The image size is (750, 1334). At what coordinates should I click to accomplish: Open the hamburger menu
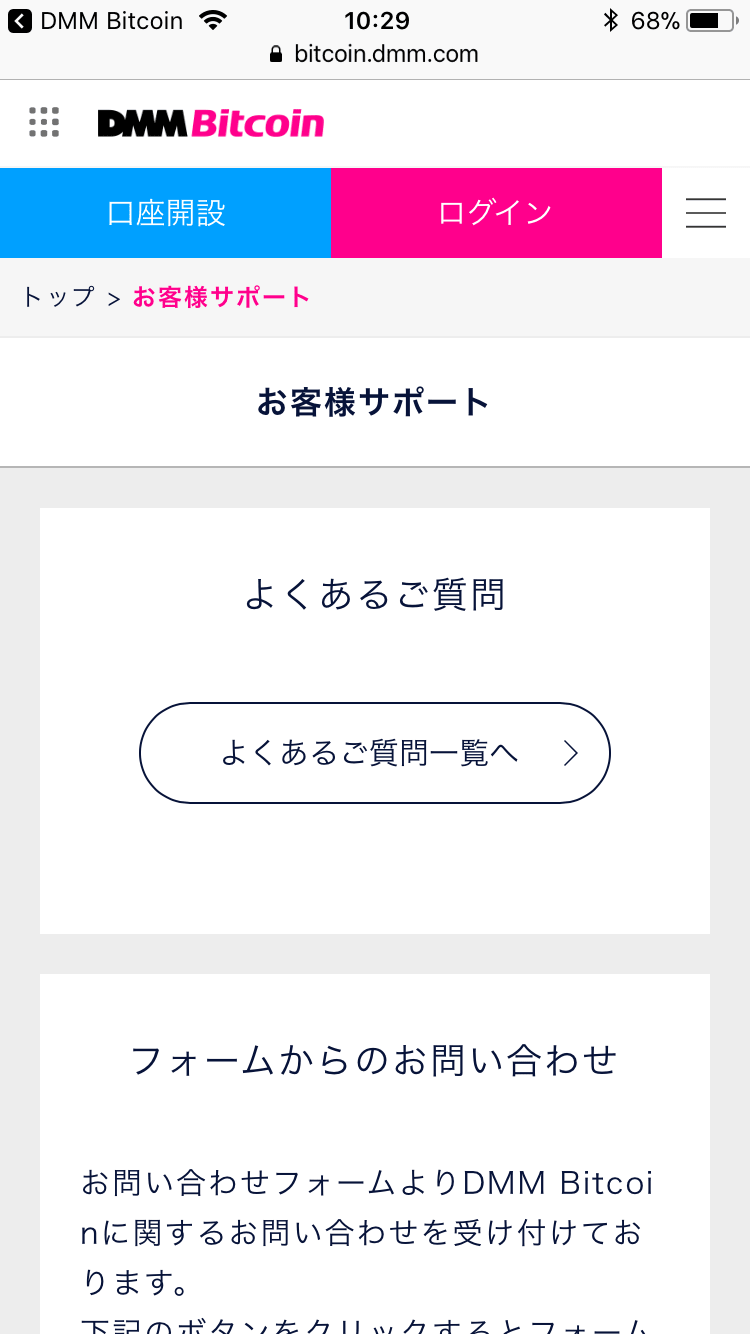(x=706, y=213)
